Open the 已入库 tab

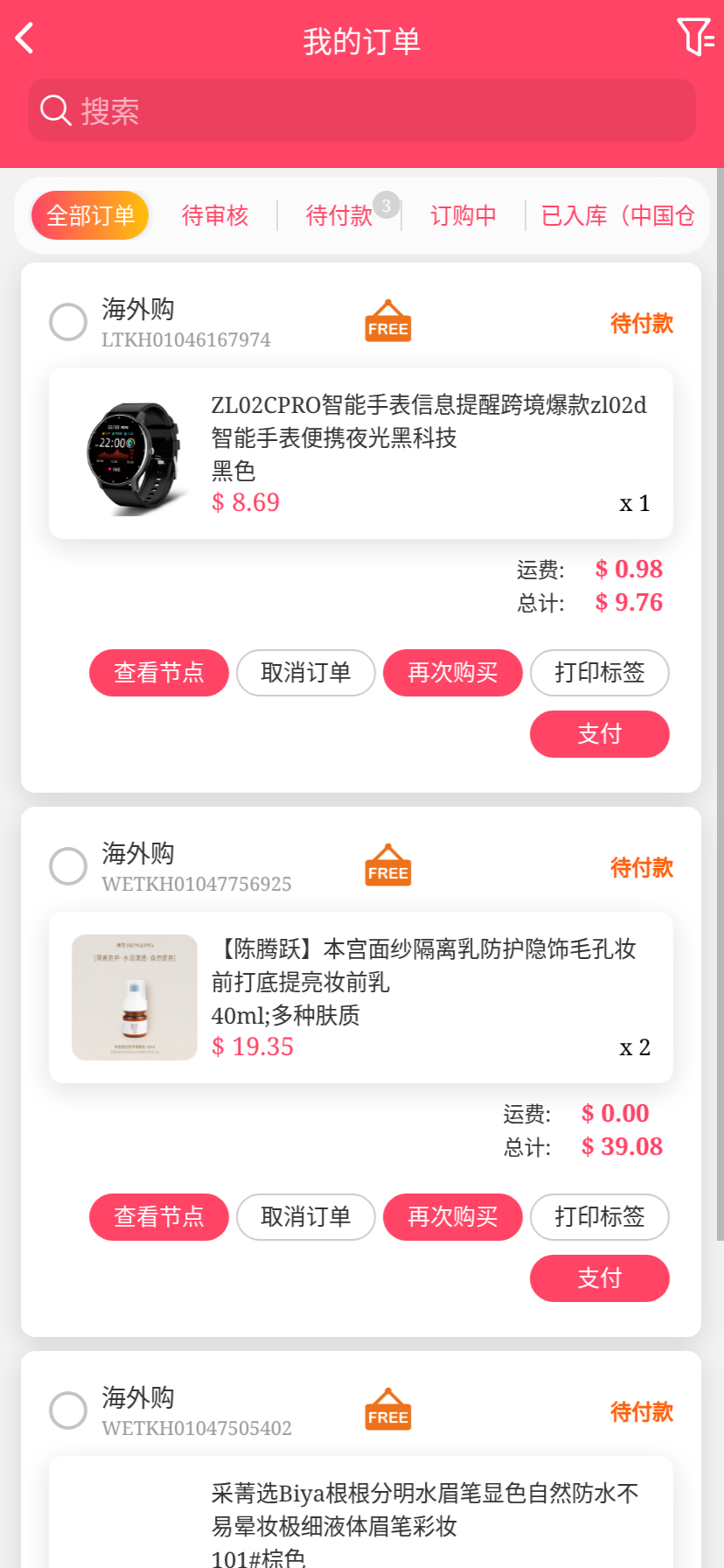(x=617, y=215)
